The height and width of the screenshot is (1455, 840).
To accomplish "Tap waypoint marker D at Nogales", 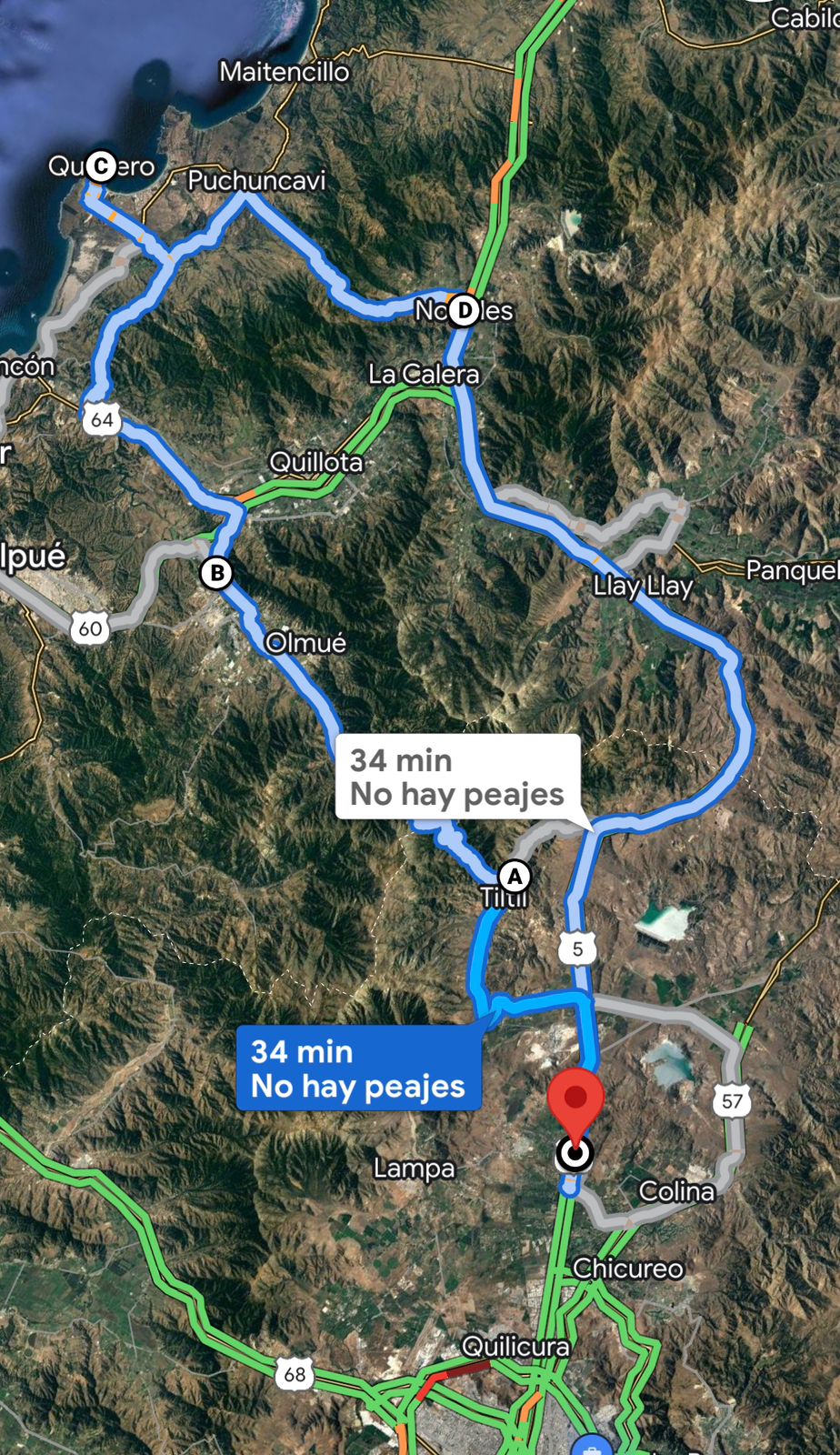I will pyautogui.click(x=465, y=311).
